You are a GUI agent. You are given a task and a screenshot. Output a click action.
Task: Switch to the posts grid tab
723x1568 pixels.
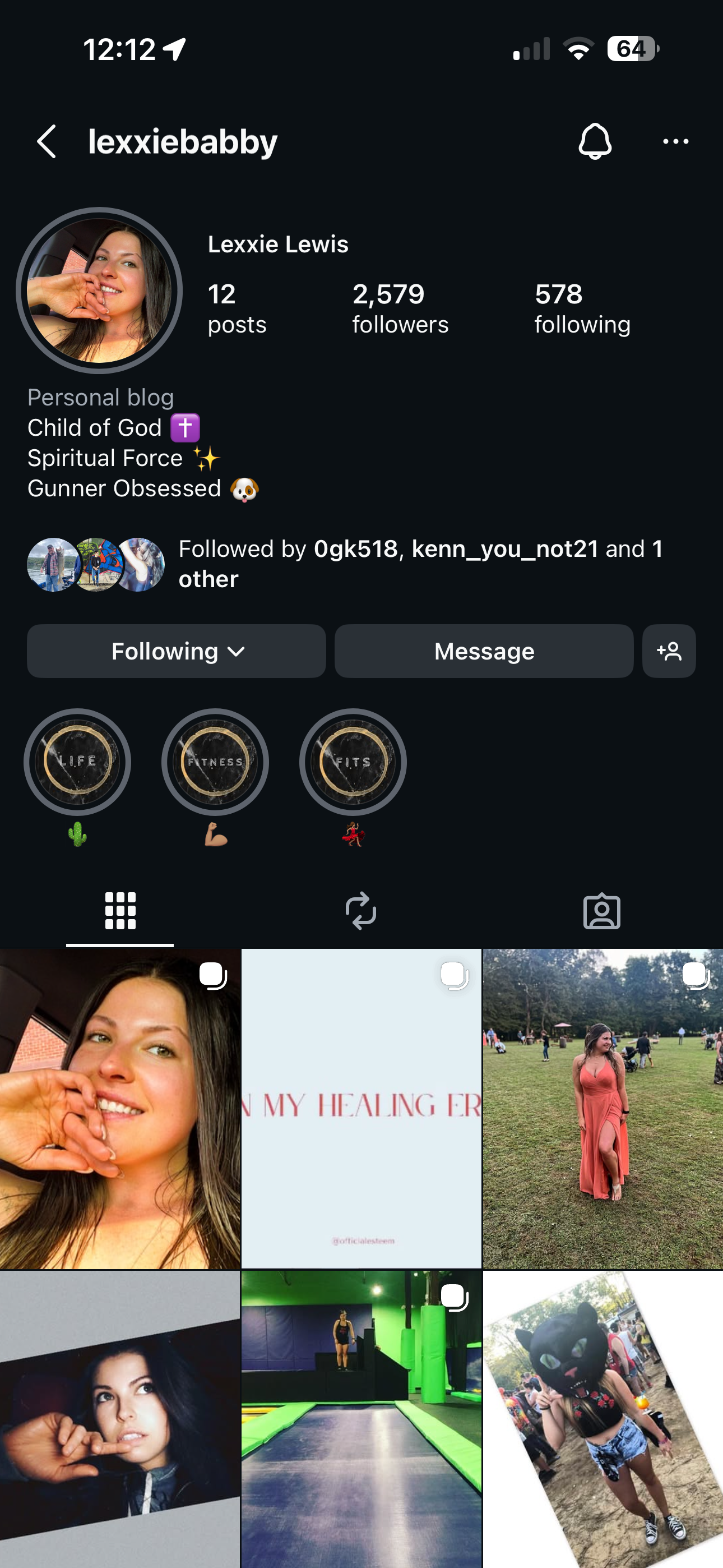click(x=120, y=911)
